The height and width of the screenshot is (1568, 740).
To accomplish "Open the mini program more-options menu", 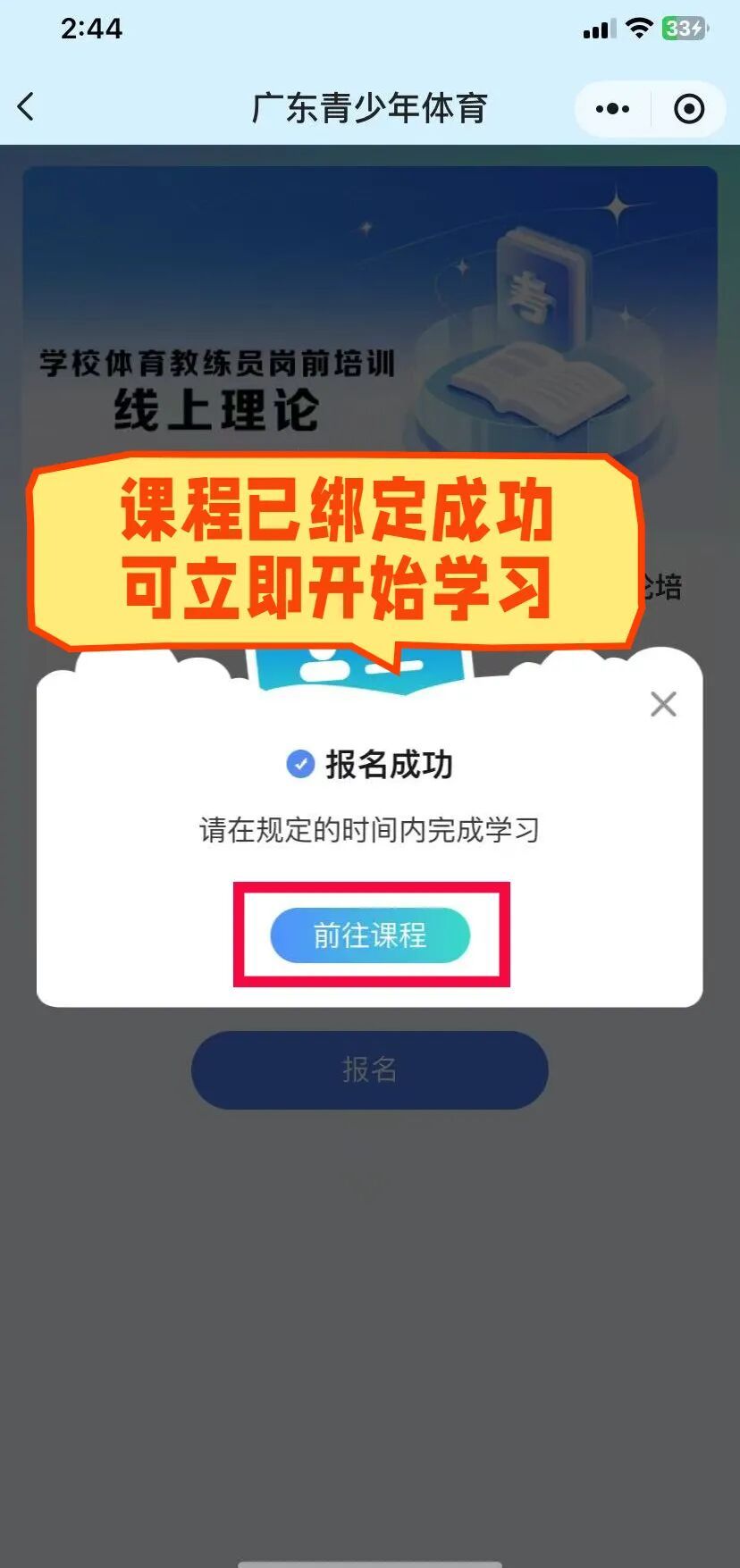I will pyautogui.click(x=612, y=109).
